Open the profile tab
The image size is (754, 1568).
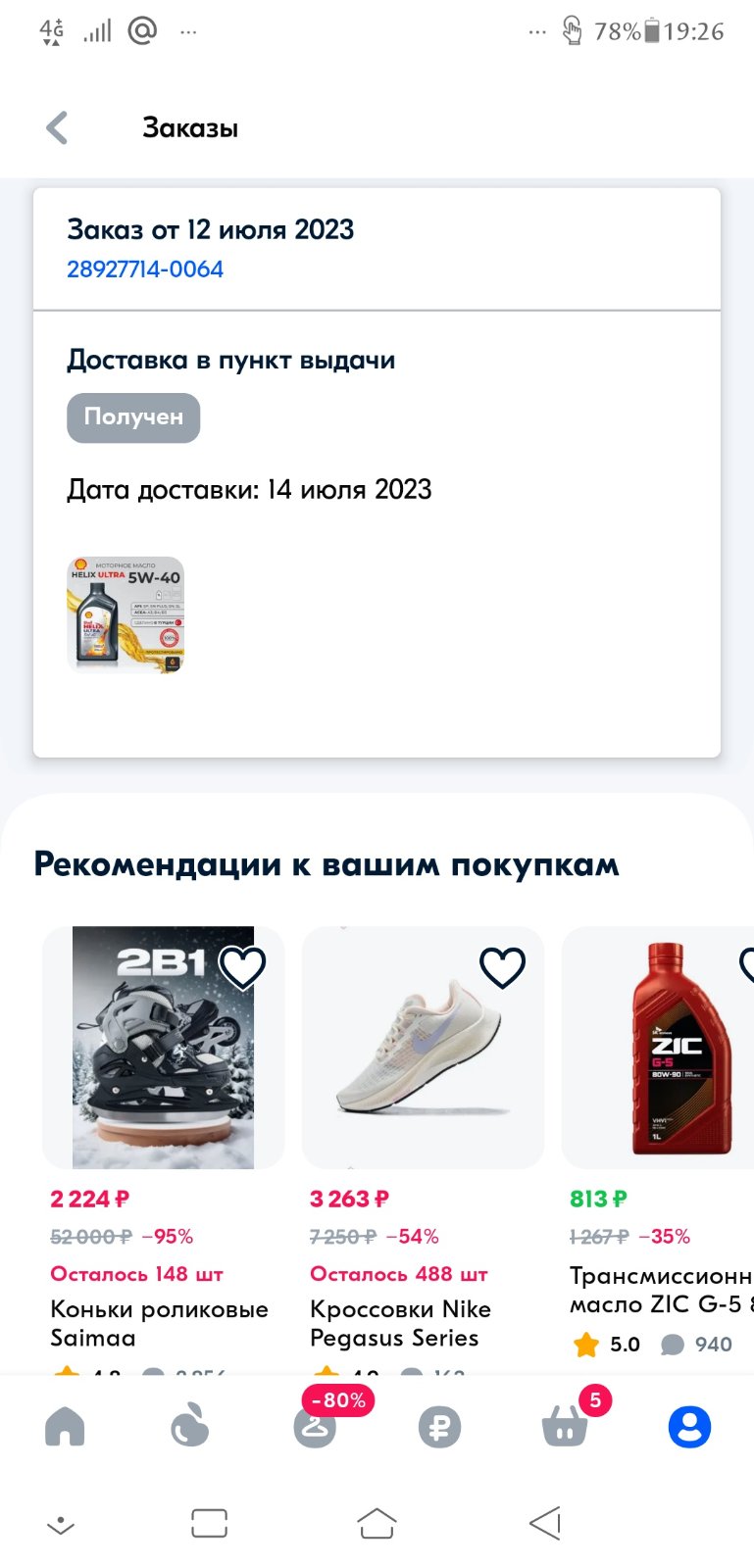point(689,1427)
